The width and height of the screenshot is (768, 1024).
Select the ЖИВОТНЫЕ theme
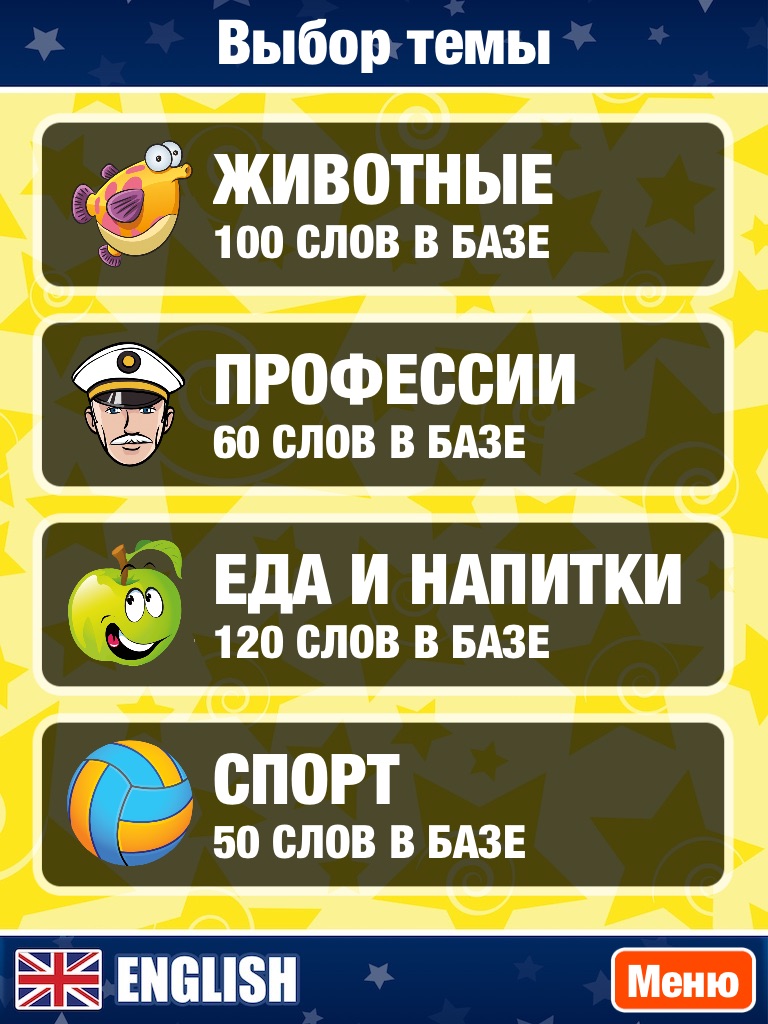click(383, 204)
